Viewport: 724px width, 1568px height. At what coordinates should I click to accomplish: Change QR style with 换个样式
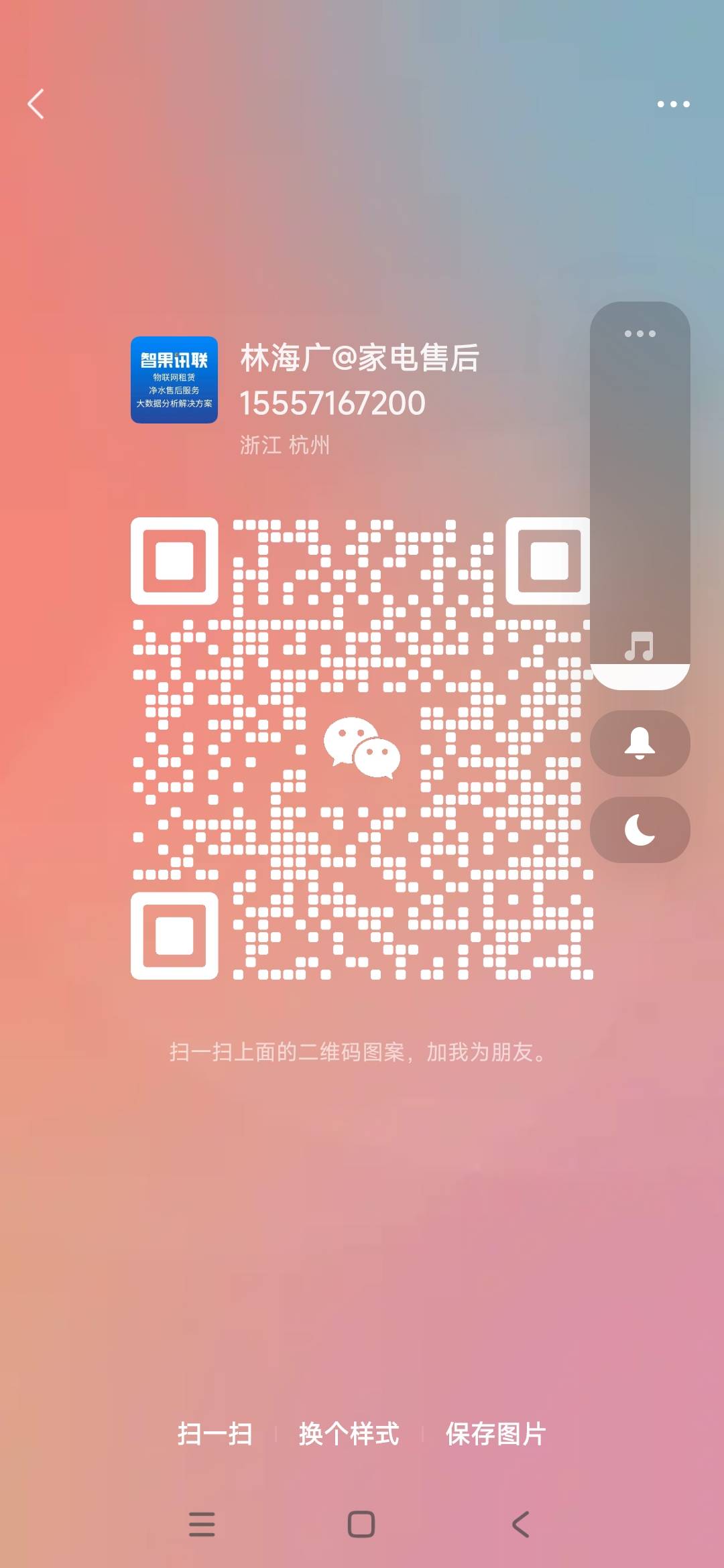[349, 1434]
